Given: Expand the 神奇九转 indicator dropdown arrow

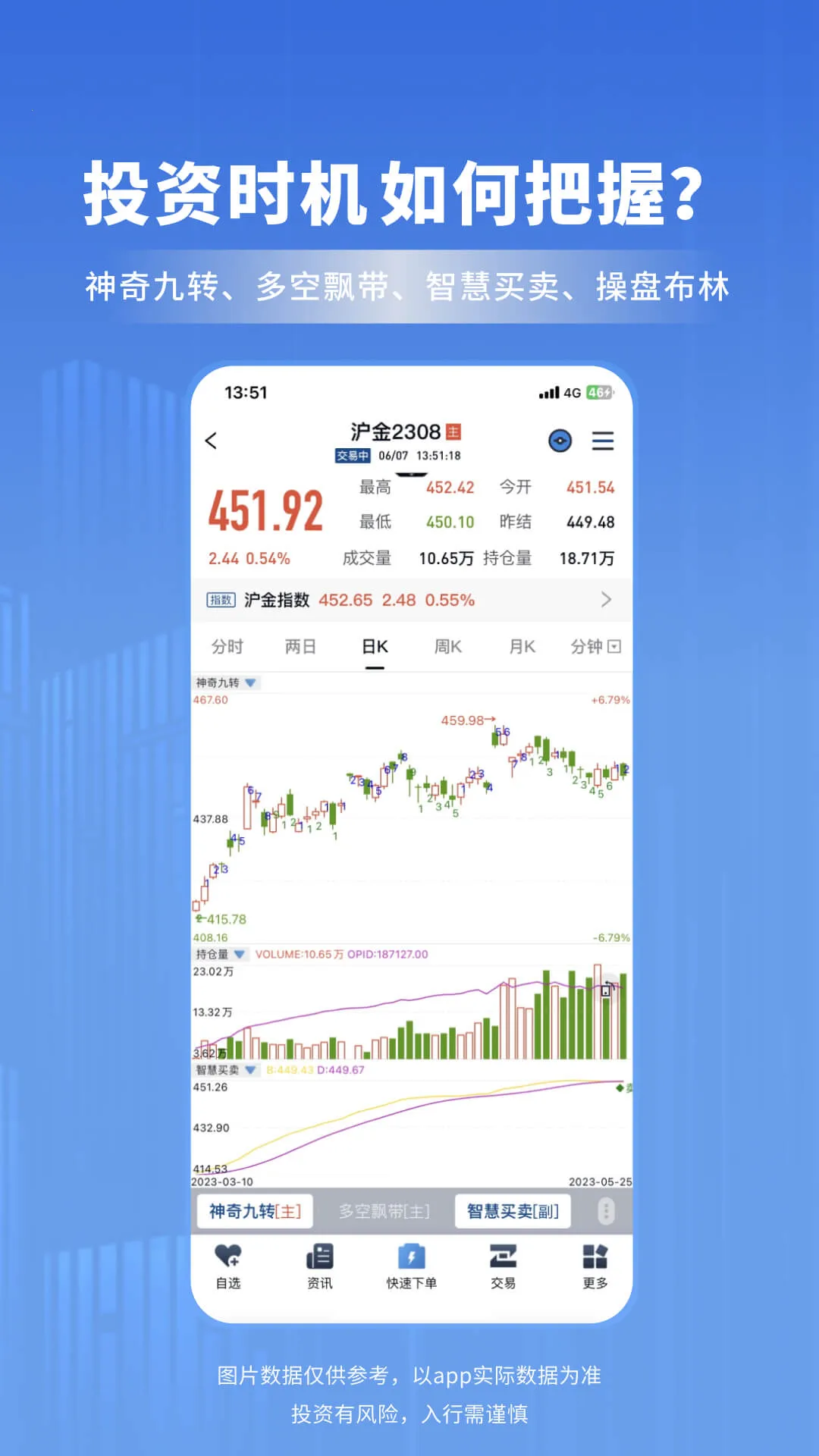Looking at the screenshot, I should coord(251,682).
